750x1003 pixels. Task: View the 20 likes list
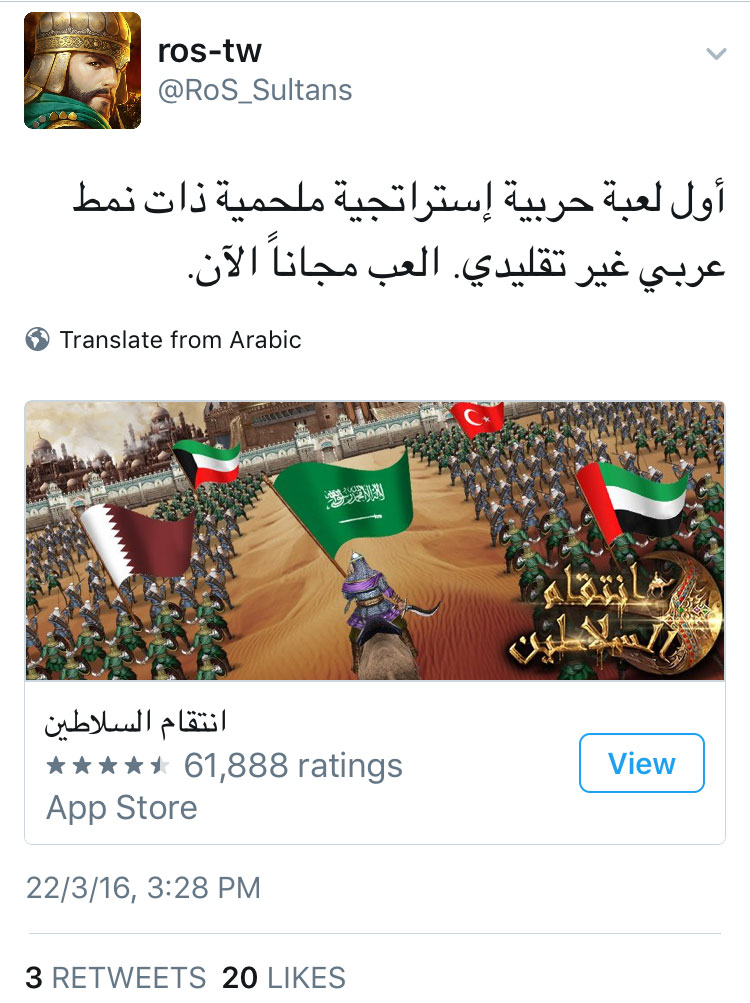[283, 977]
